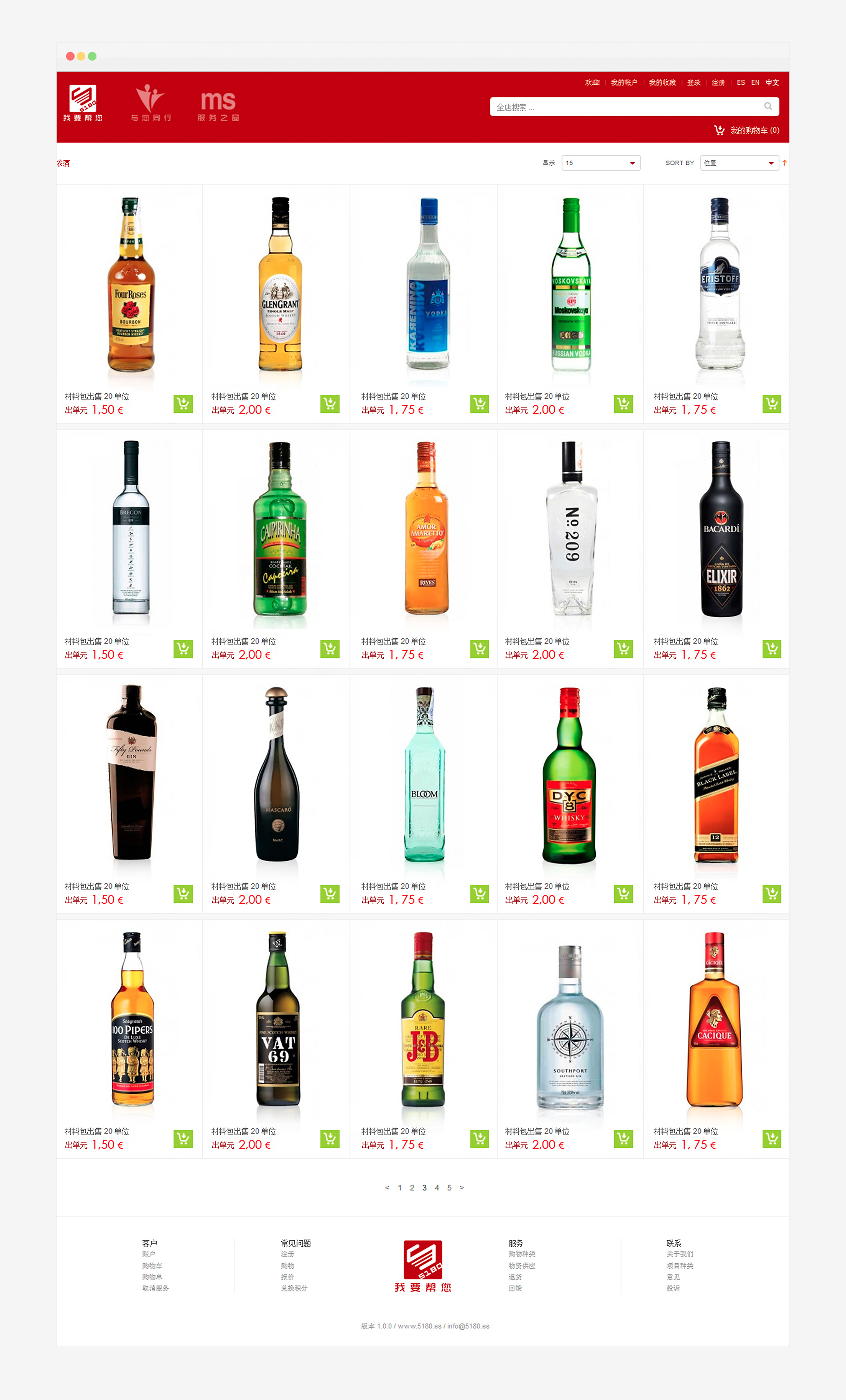846x1400 pixels.
Task: Open 我的收藏 favorites
Action: click(x=662, y=83)
